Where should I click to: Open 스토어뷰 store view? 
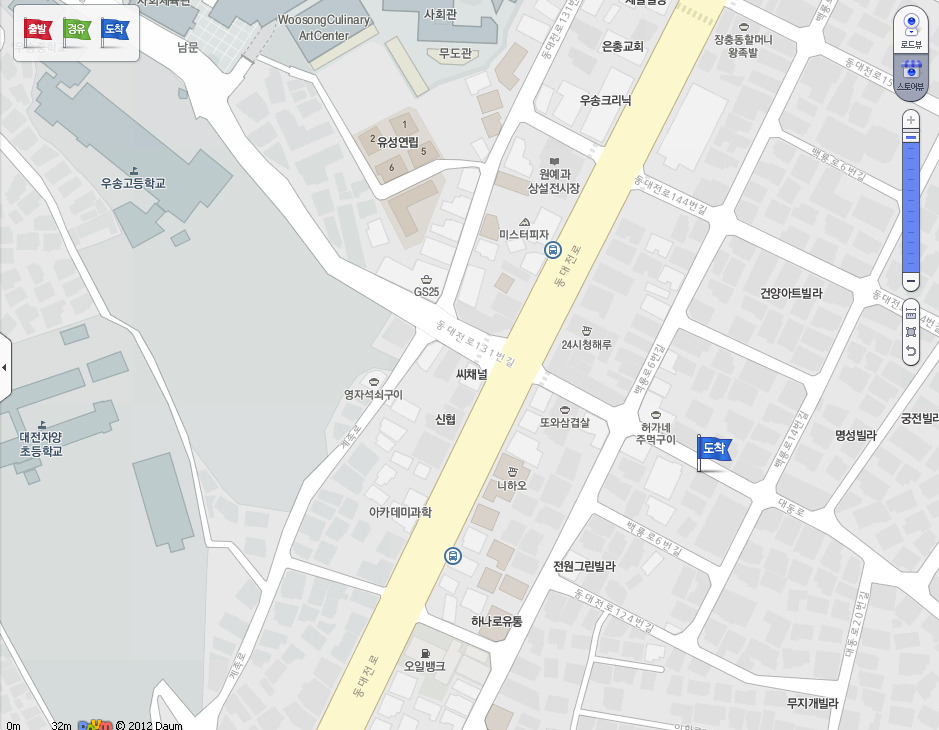[910, 72]
